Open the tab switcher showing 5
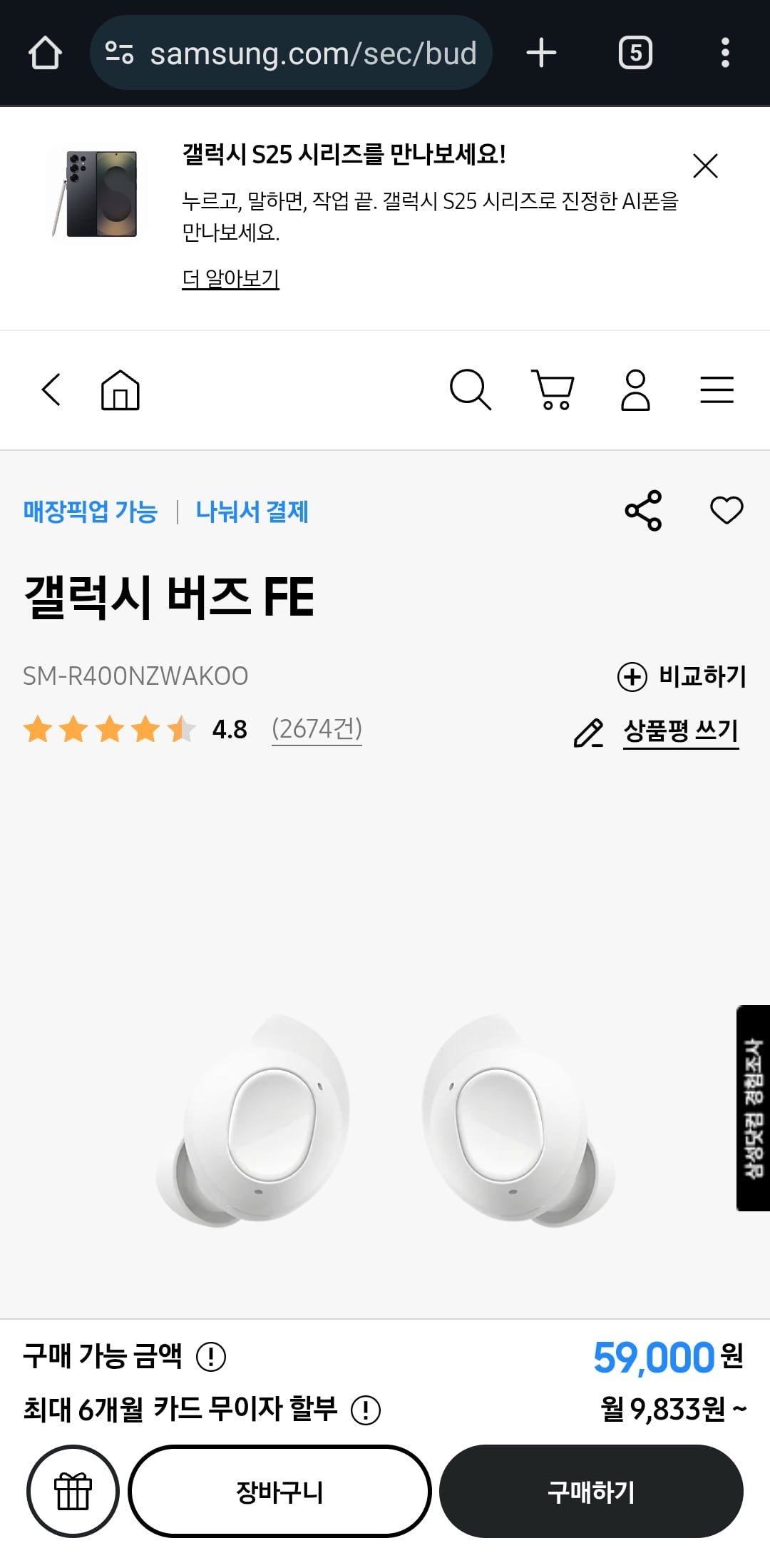 coord(635,53)
